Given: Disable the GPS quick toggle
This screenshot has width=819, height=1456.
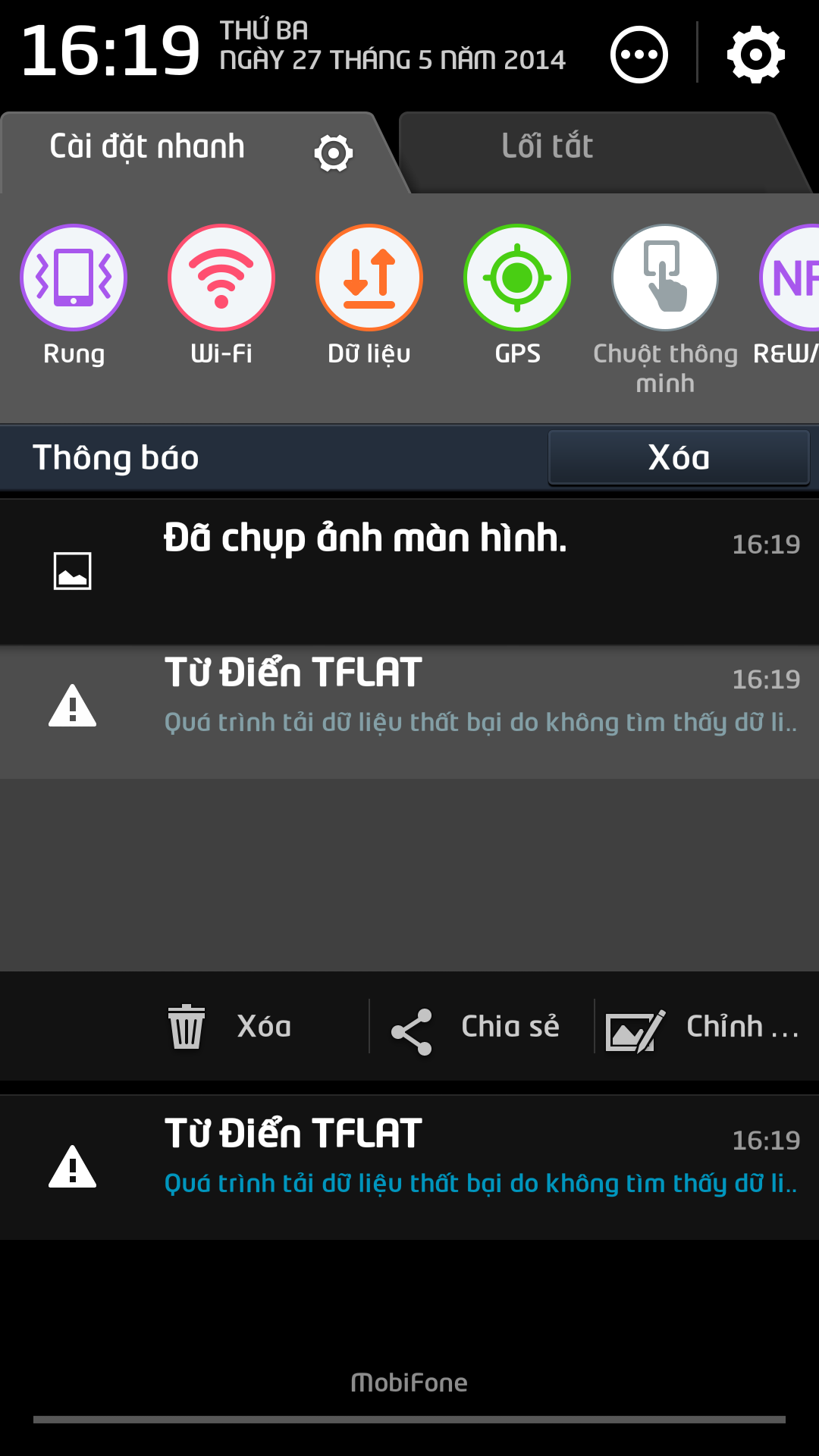Looking at the screenshot, I should (x=517, y=278).
